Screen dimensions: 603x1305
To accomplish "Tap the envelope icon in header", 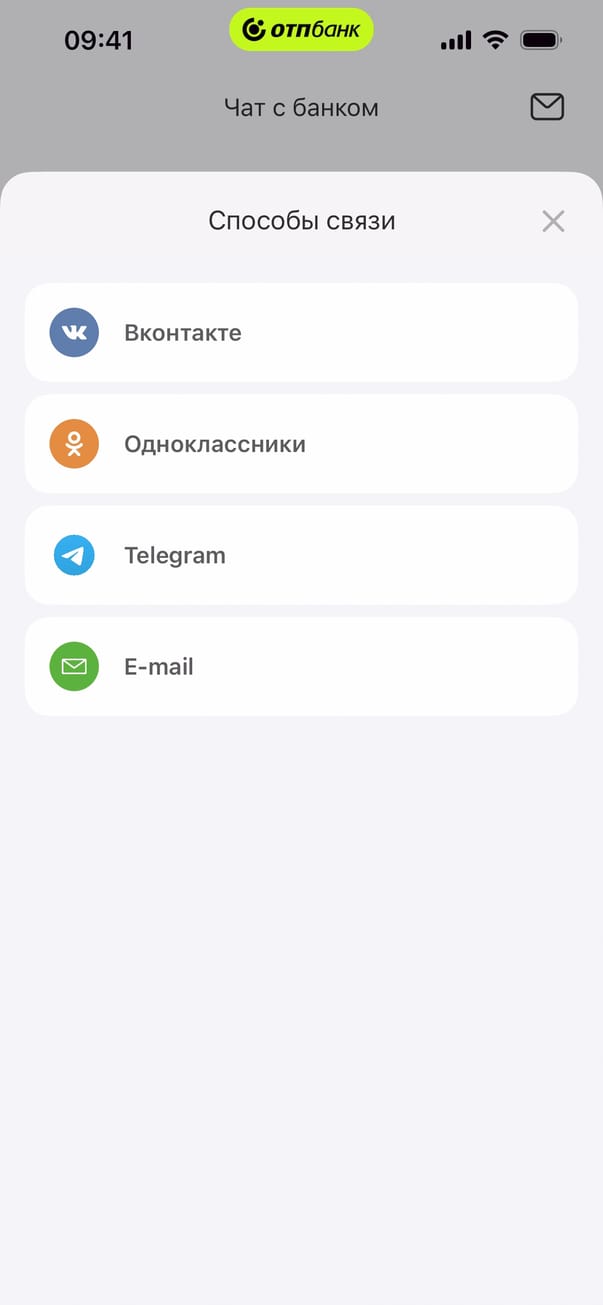I will [547, 107].
